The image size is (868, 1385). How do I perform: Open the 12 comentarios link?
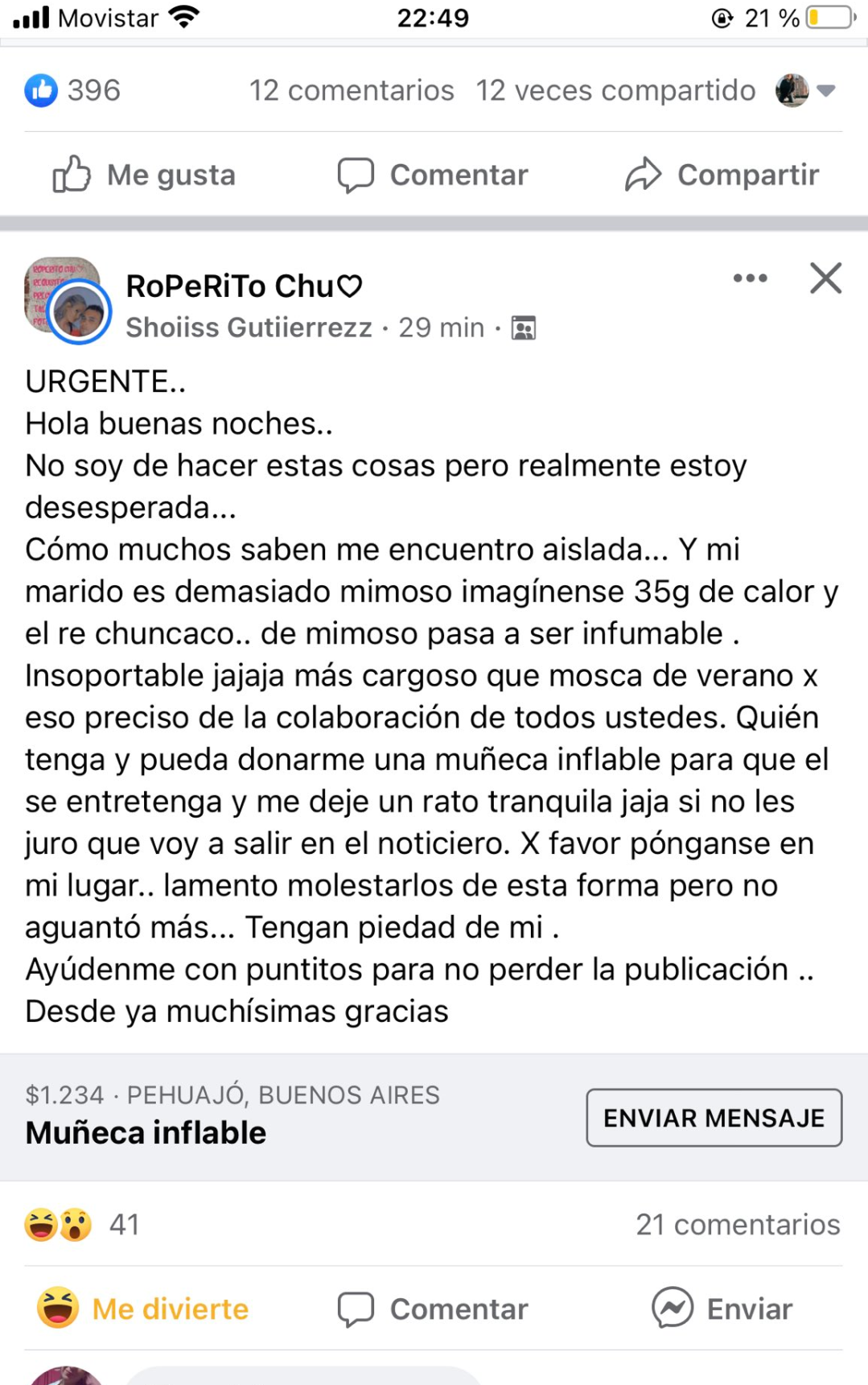tap(351, 90)
